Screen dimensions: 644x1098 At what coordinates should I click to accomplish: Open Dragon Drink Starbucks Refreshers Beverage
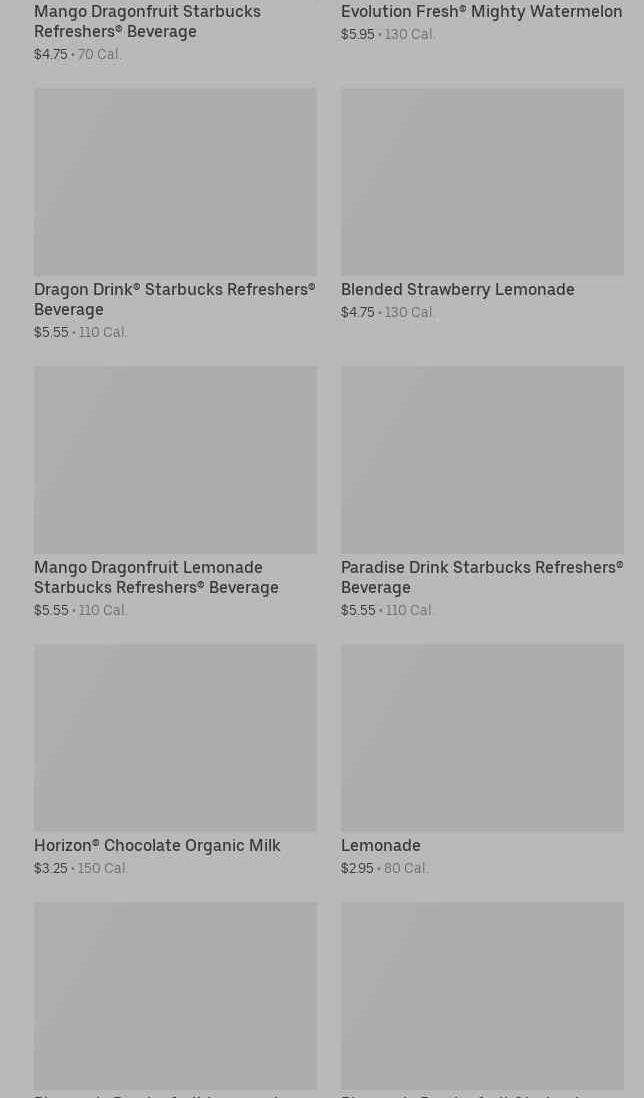(x=175, y=182)
